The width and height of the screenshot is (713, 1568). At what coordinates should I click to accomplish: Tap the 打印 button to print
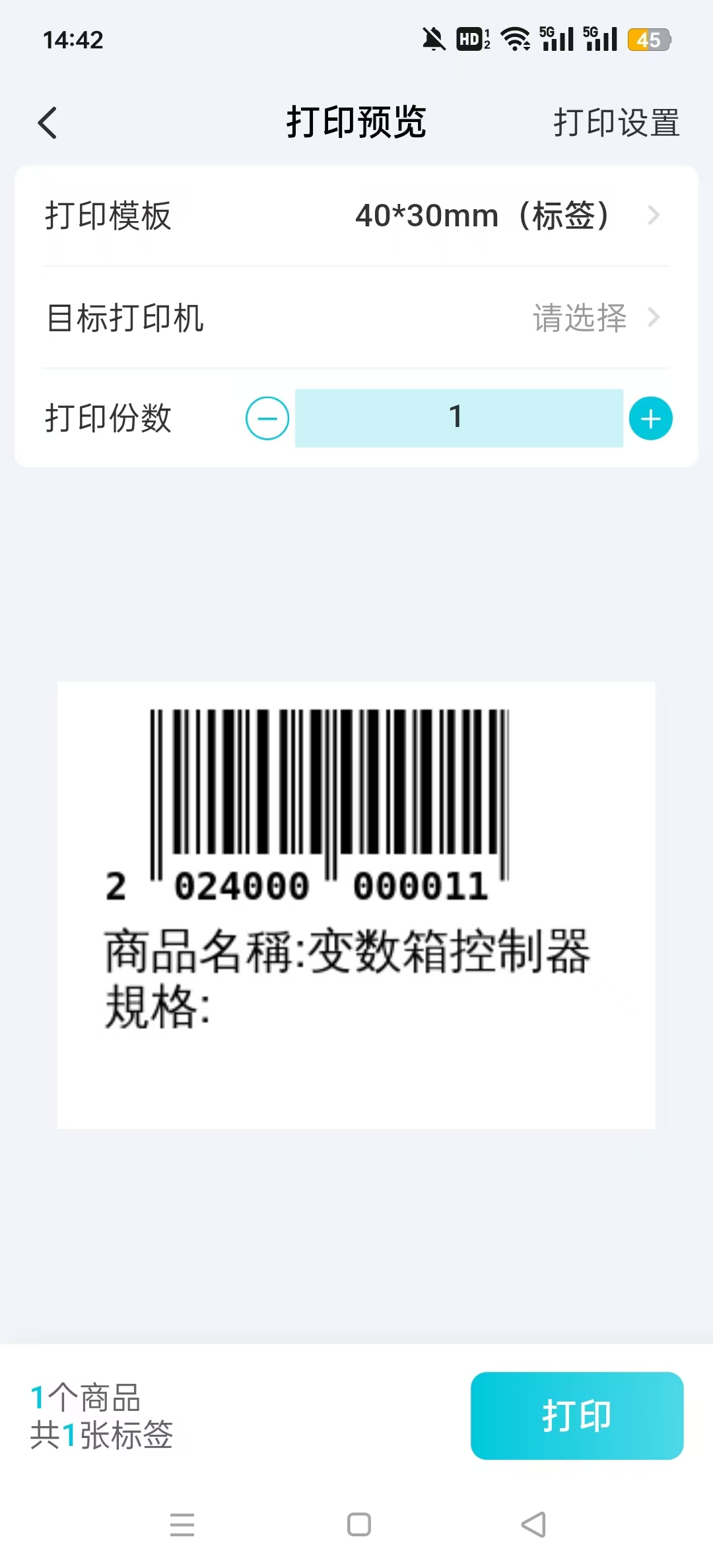coord(576,1416)
